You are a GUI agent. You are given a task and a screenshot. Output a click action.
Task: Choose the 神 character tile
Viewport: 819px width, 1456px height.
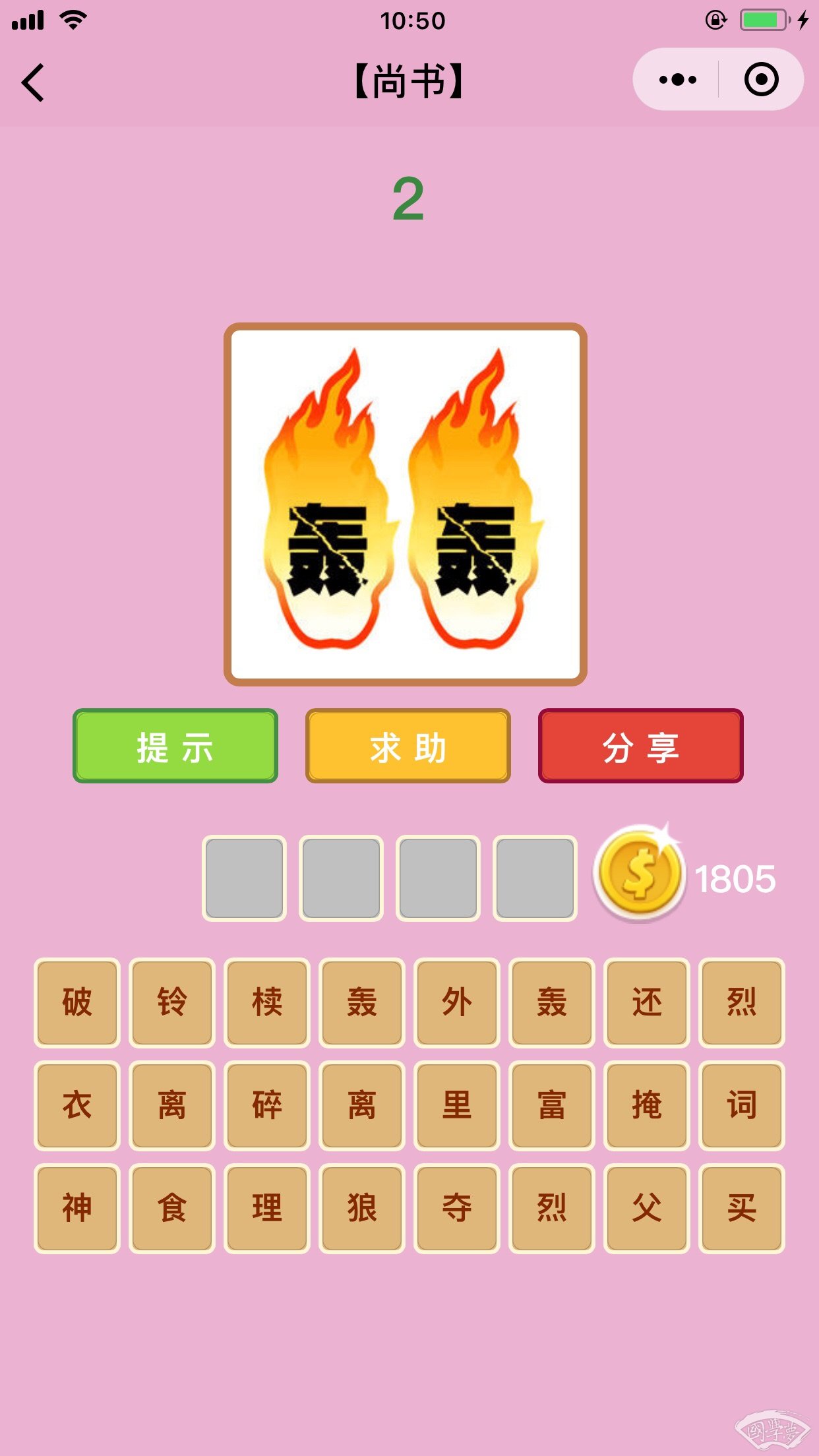click(77, 1208)
